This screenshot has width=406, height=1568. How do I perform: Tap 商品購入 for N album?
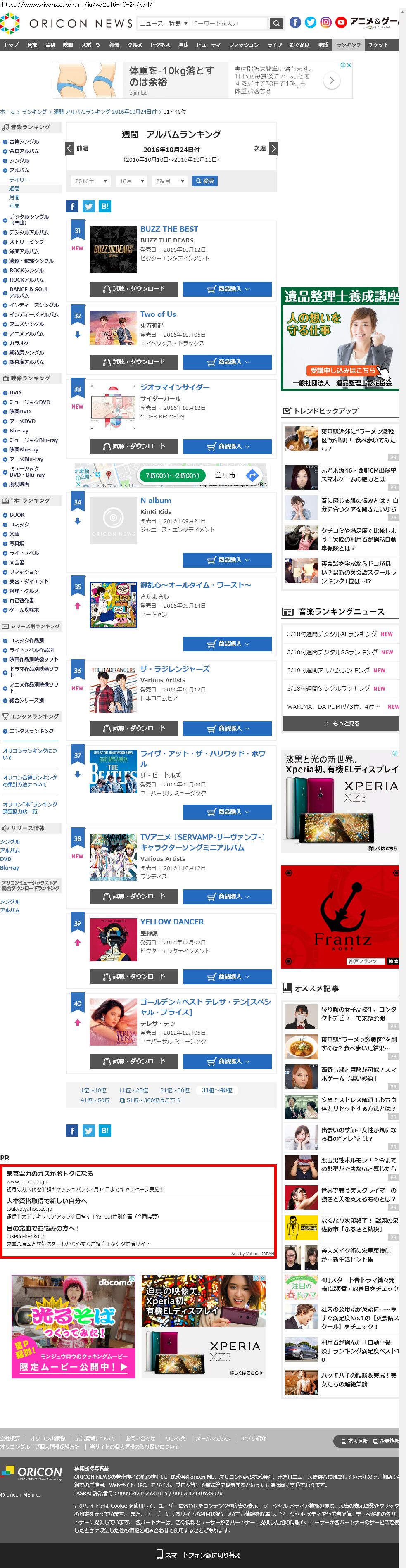(227, 559)
